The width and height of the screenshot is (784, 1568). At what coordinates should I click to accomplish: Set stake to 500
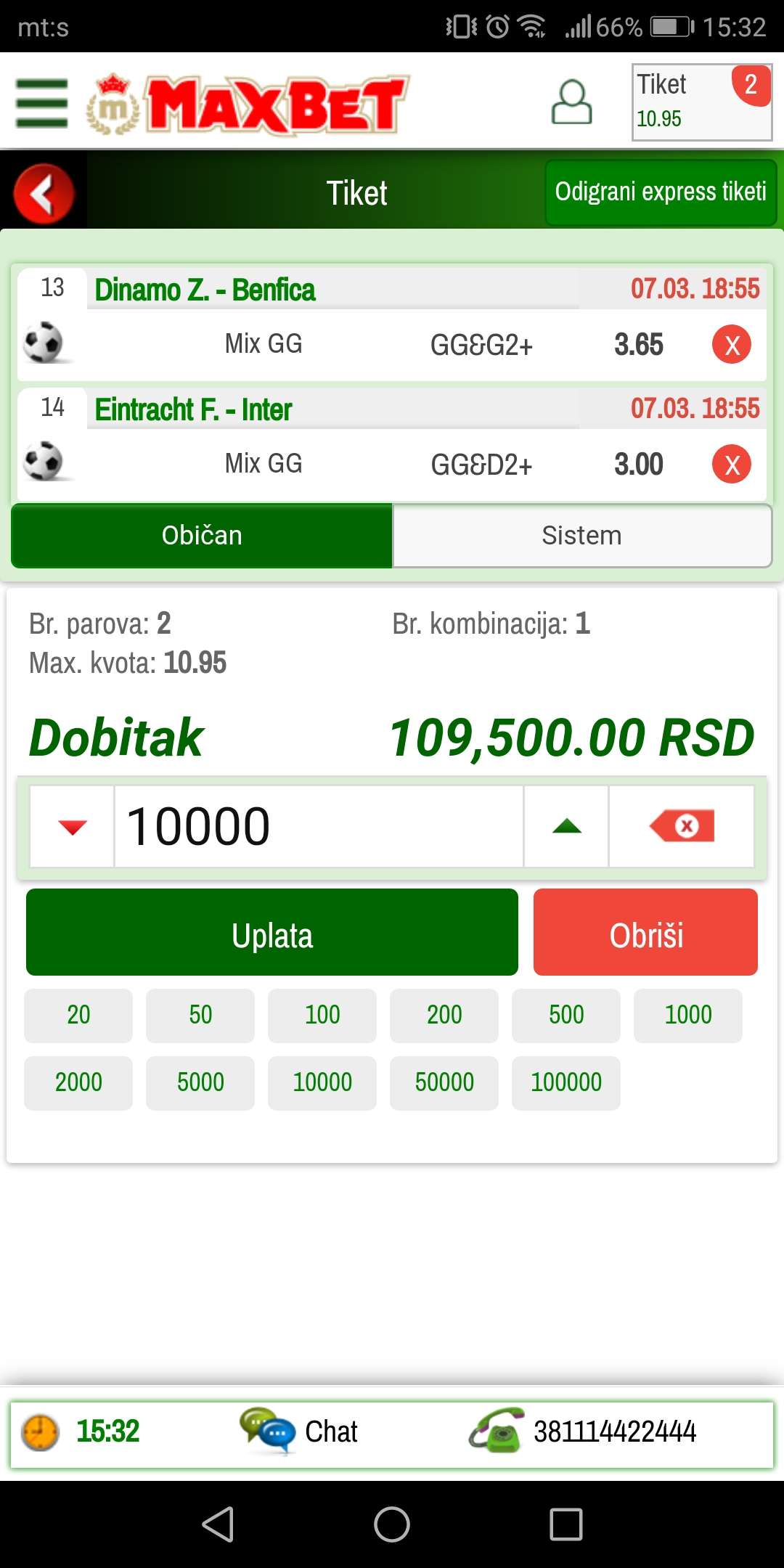click(566, 1016)
